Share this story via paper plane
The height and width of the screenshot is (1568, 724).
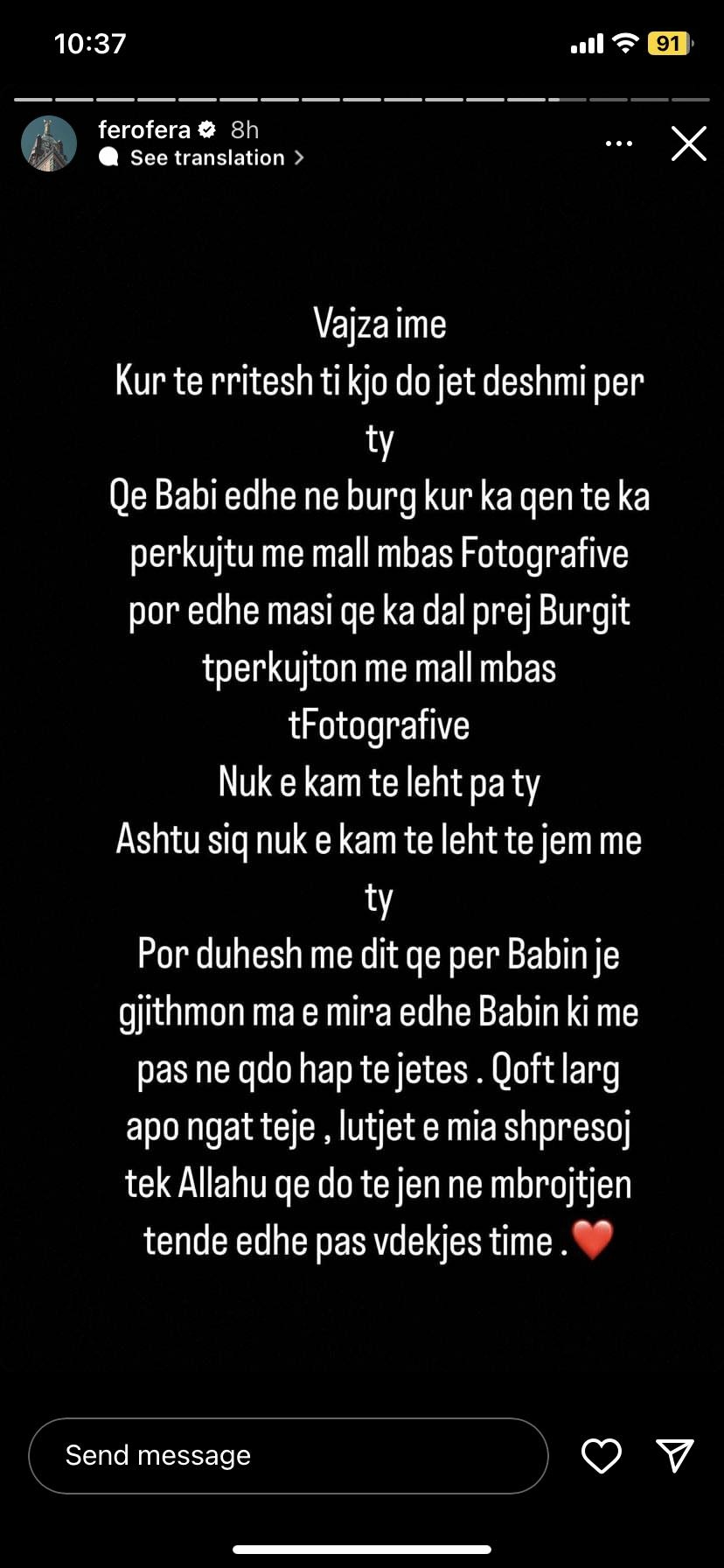[x=674, y=1454]
